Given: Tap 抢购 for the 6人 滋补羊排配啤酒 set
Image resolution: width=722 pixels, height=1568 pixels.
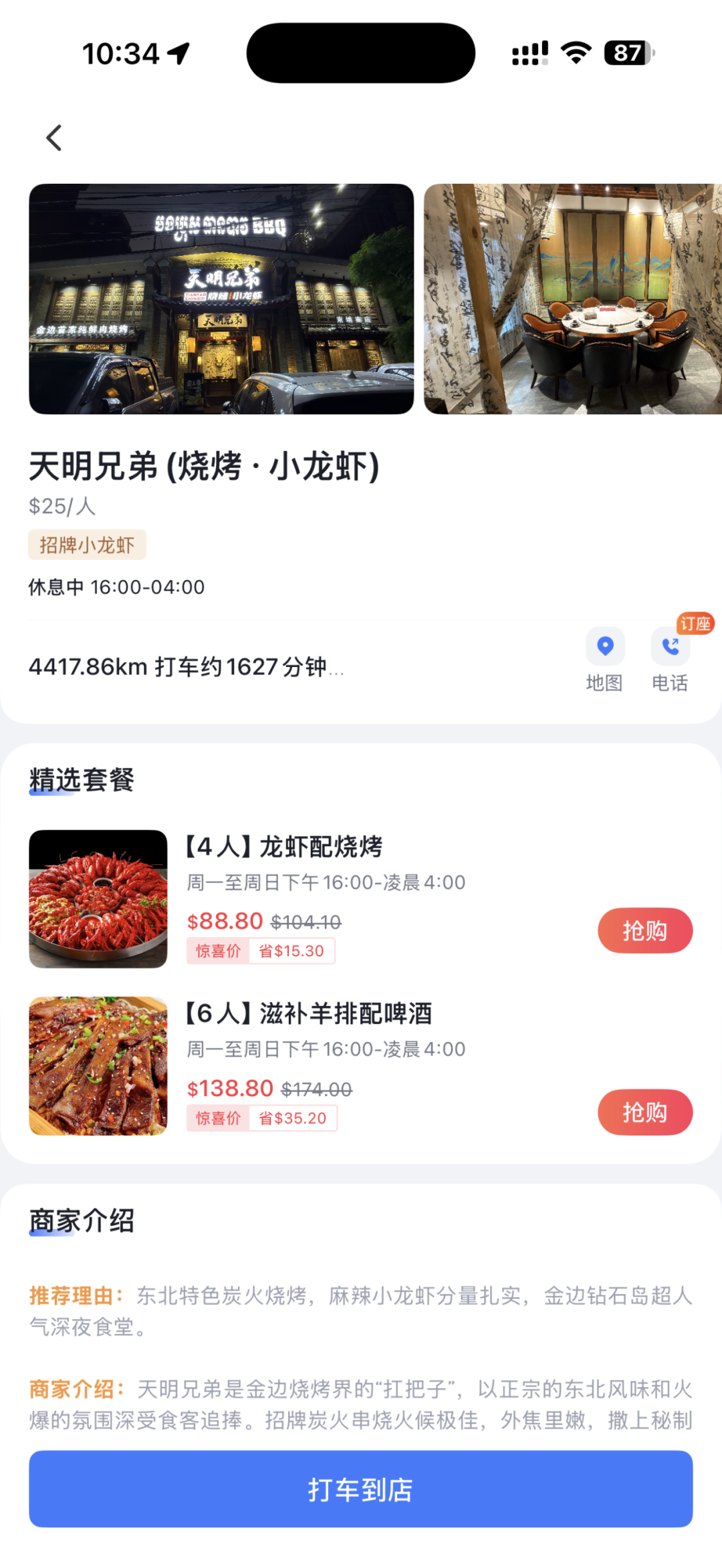Looking at the screenshot, I should click(x=644, y=1112).
